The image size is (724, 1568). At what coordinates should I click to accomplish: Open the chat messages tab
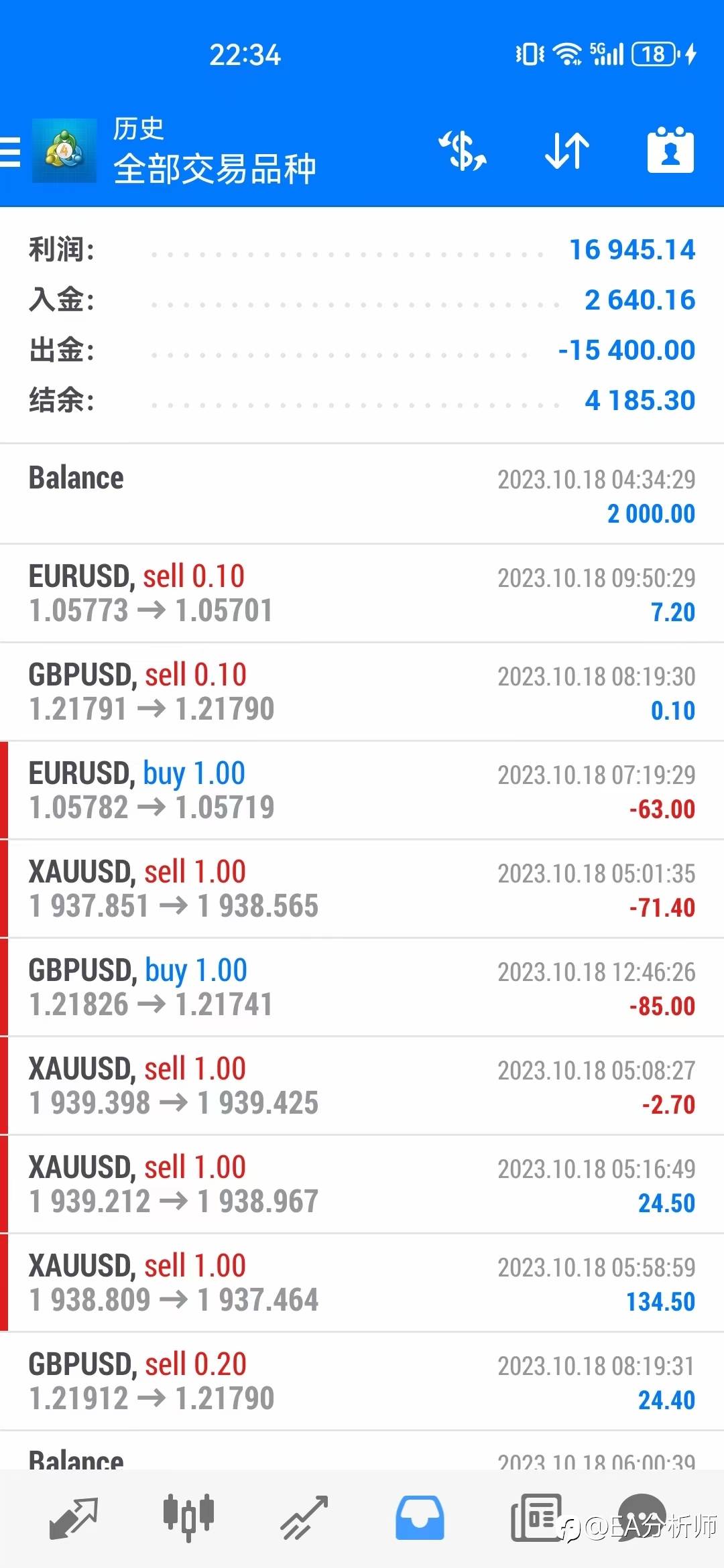click(642, 1516)
